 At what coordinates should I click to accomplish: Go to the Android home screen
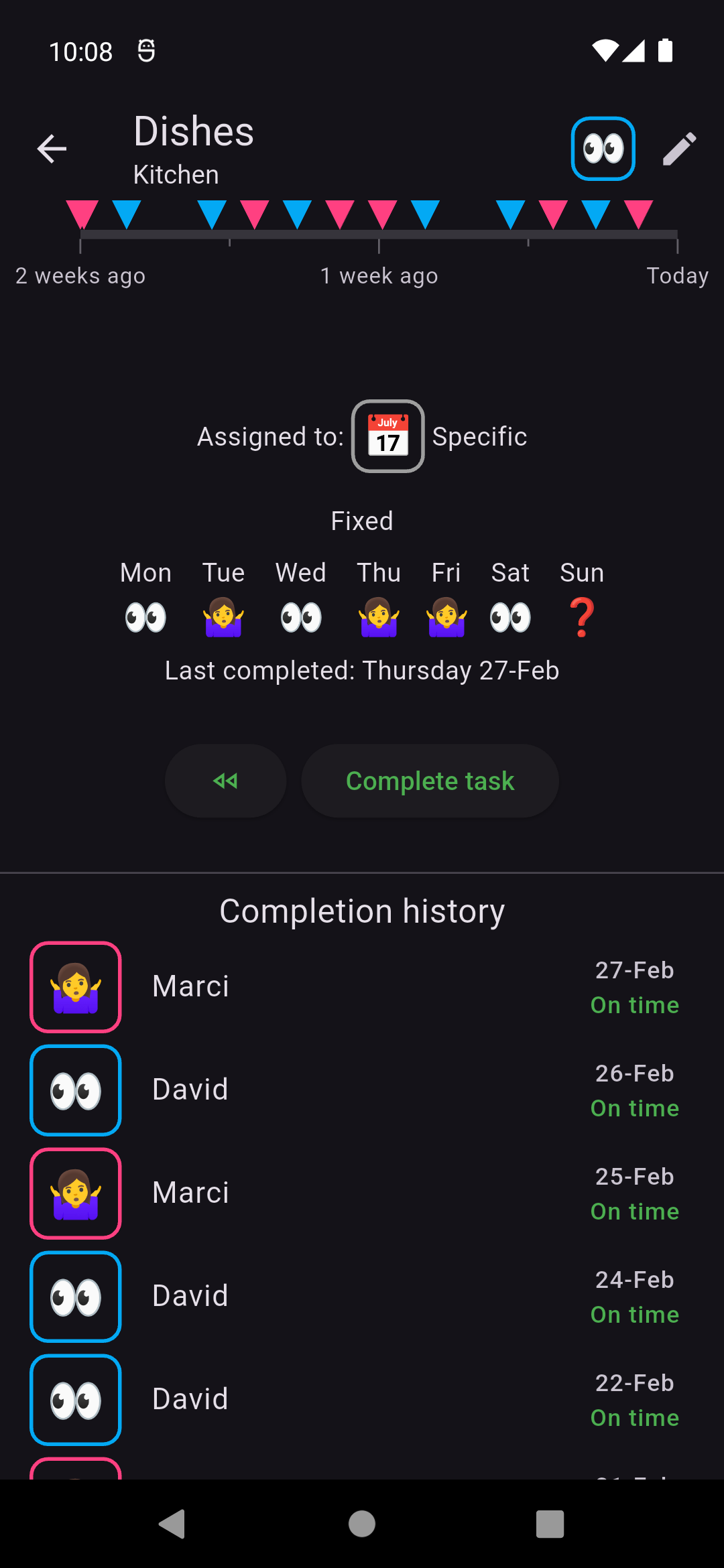pos(362,1524)
